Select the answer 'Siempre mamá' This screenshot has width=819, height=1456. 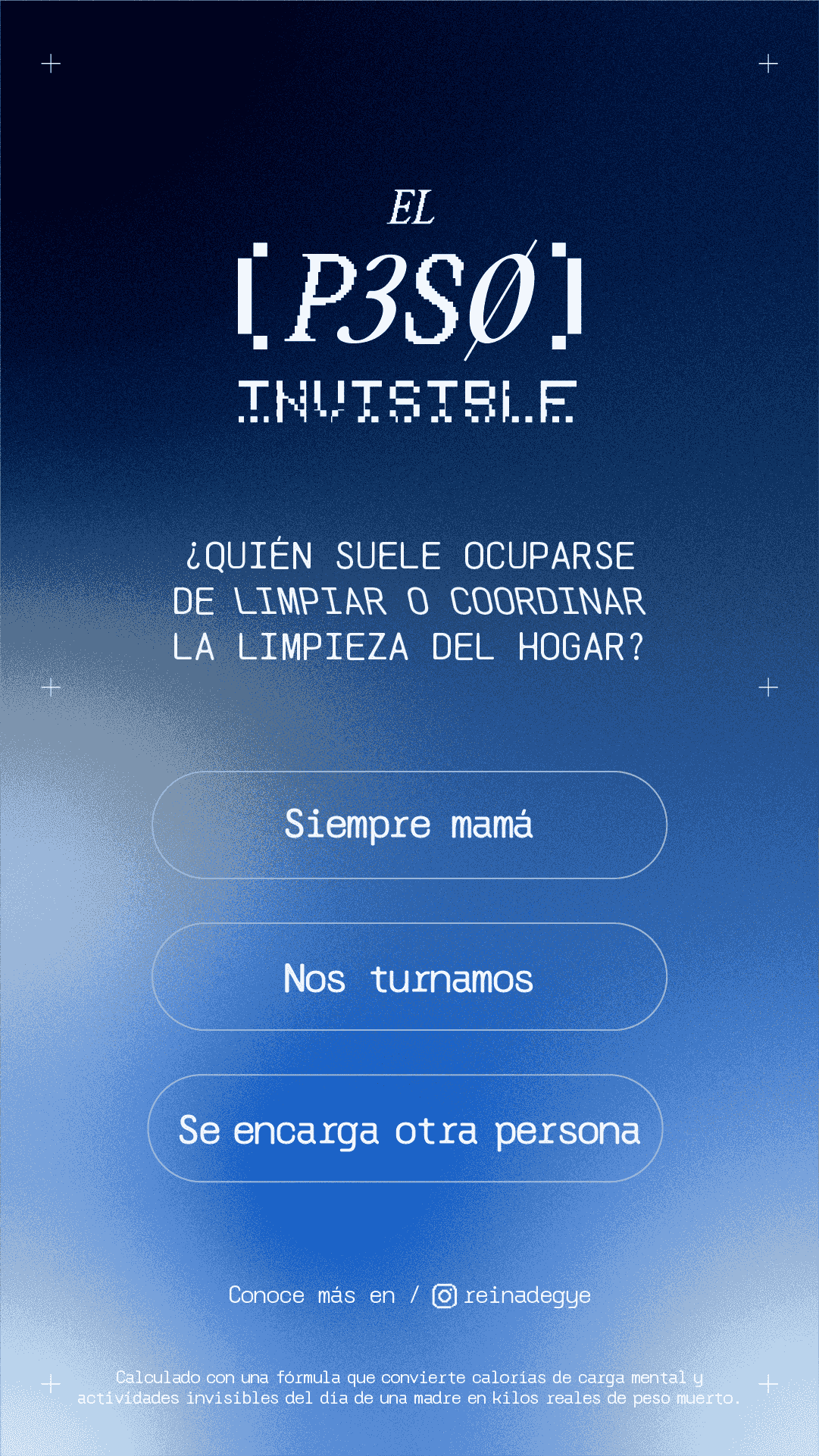(409, 825)
